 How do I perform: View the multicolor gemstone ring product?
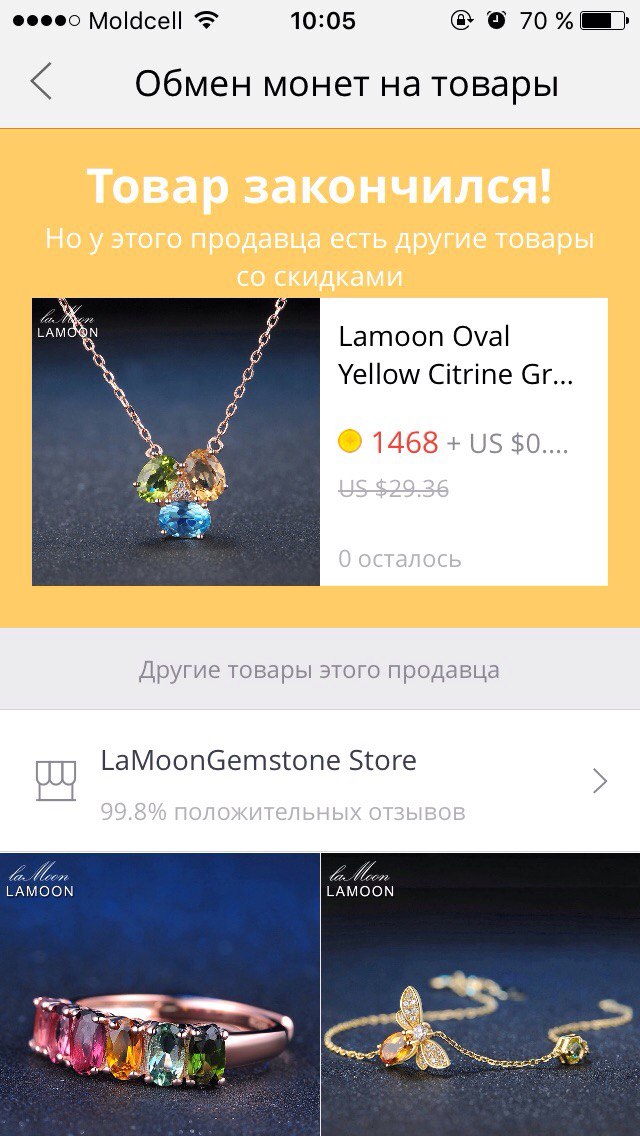click(159, 994)
